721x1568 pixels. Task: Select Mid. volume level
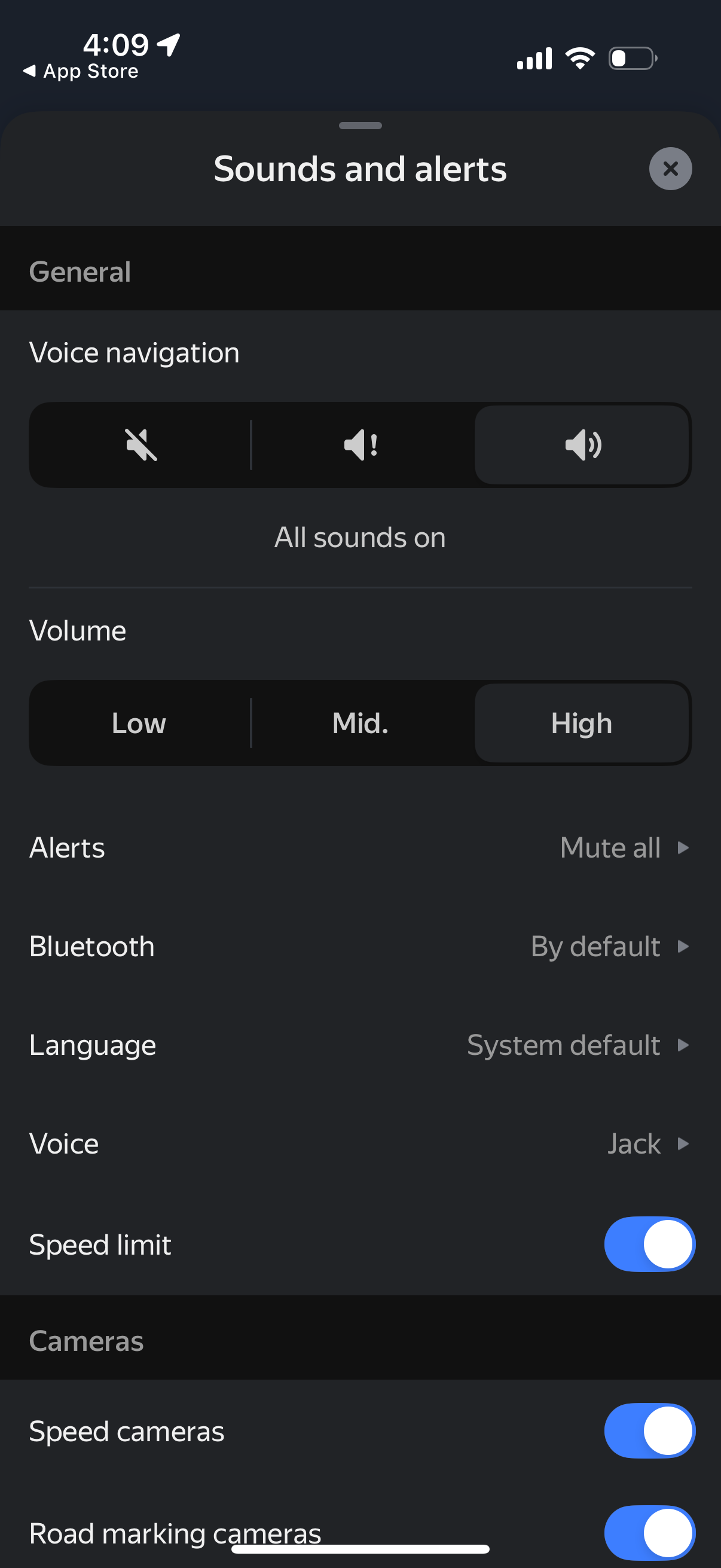[x=360, y=723]
